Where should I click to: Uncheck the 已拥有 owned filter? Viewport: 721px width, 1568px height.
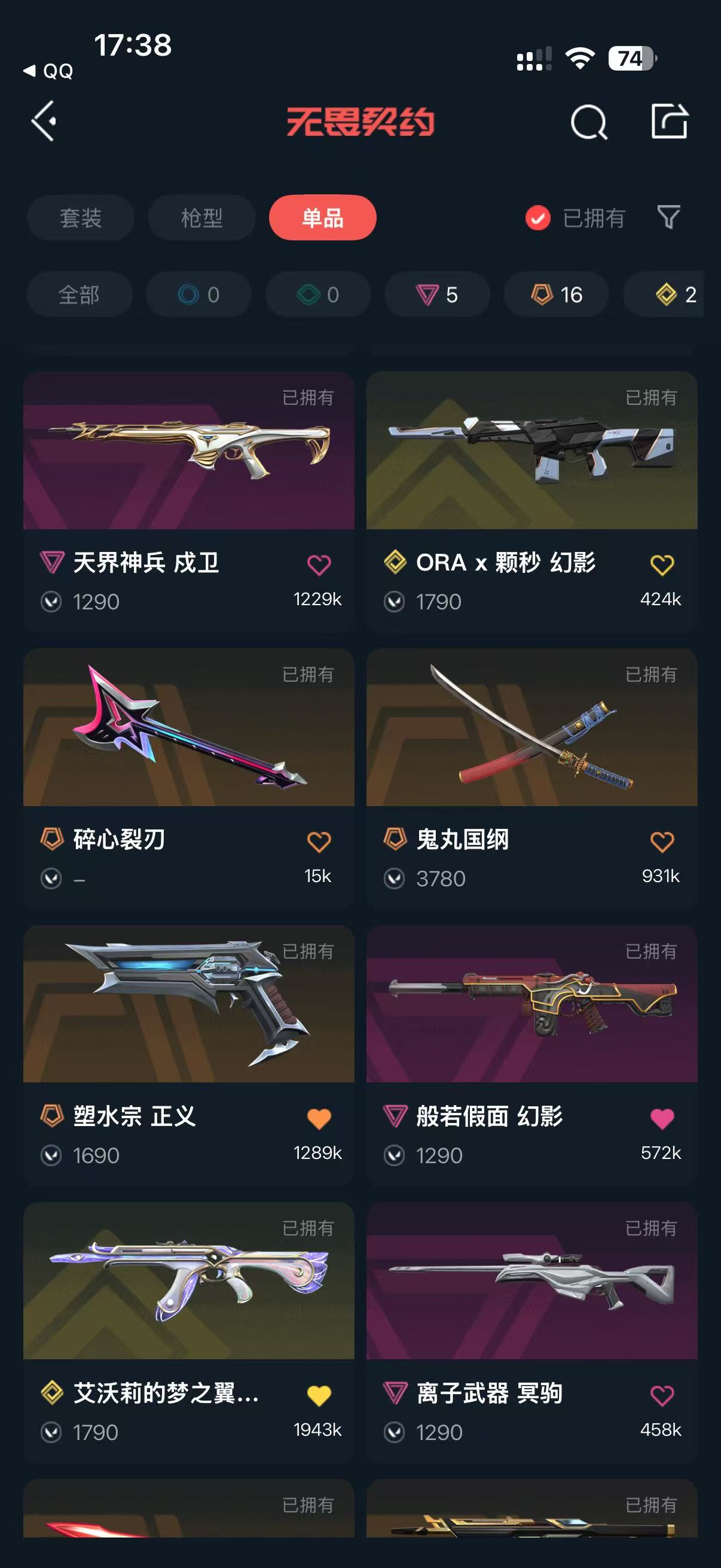point(575,218)
